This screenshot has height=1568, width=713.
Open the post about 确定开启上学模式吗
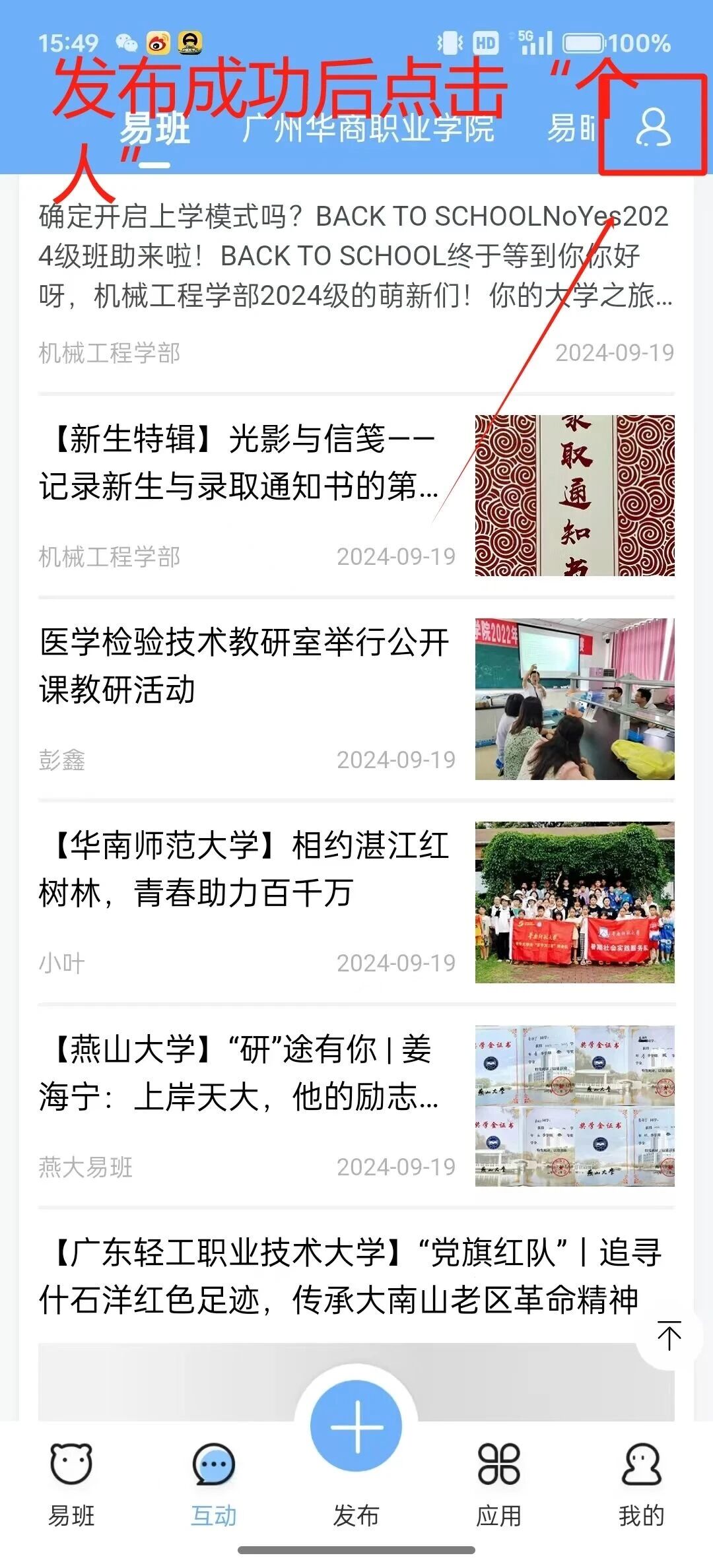point(355,256)
